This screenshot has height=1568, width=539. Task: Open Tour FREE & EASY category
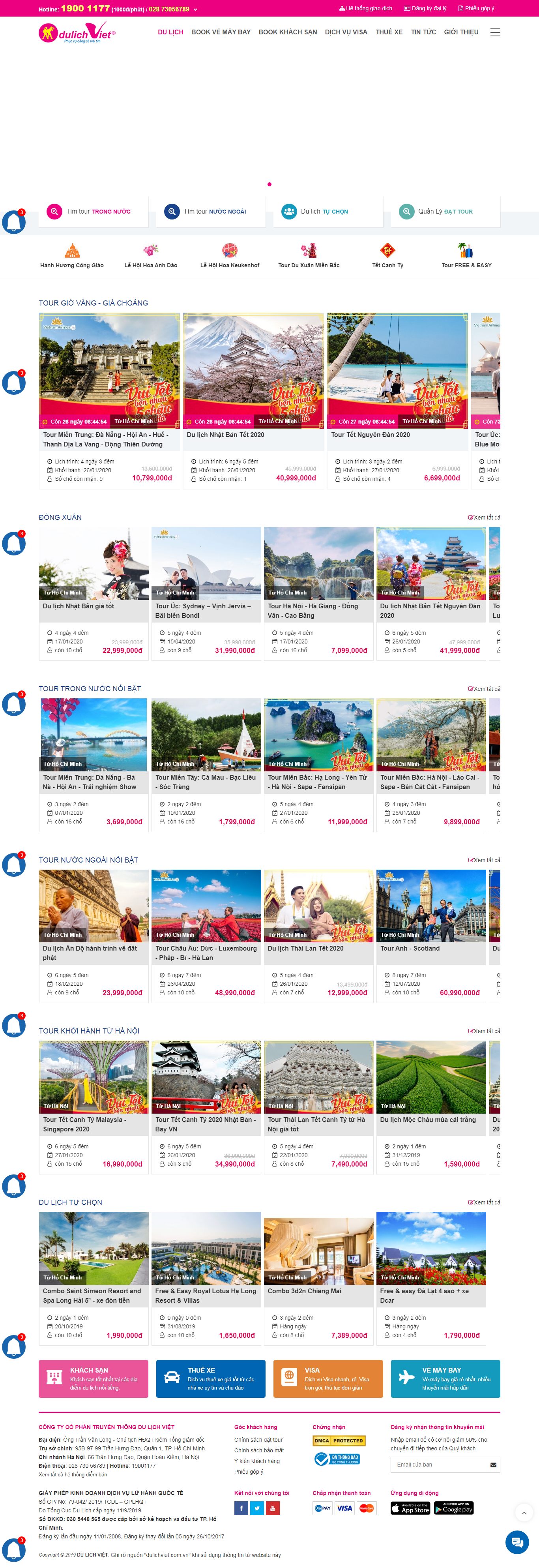click(x=466, y=256)
